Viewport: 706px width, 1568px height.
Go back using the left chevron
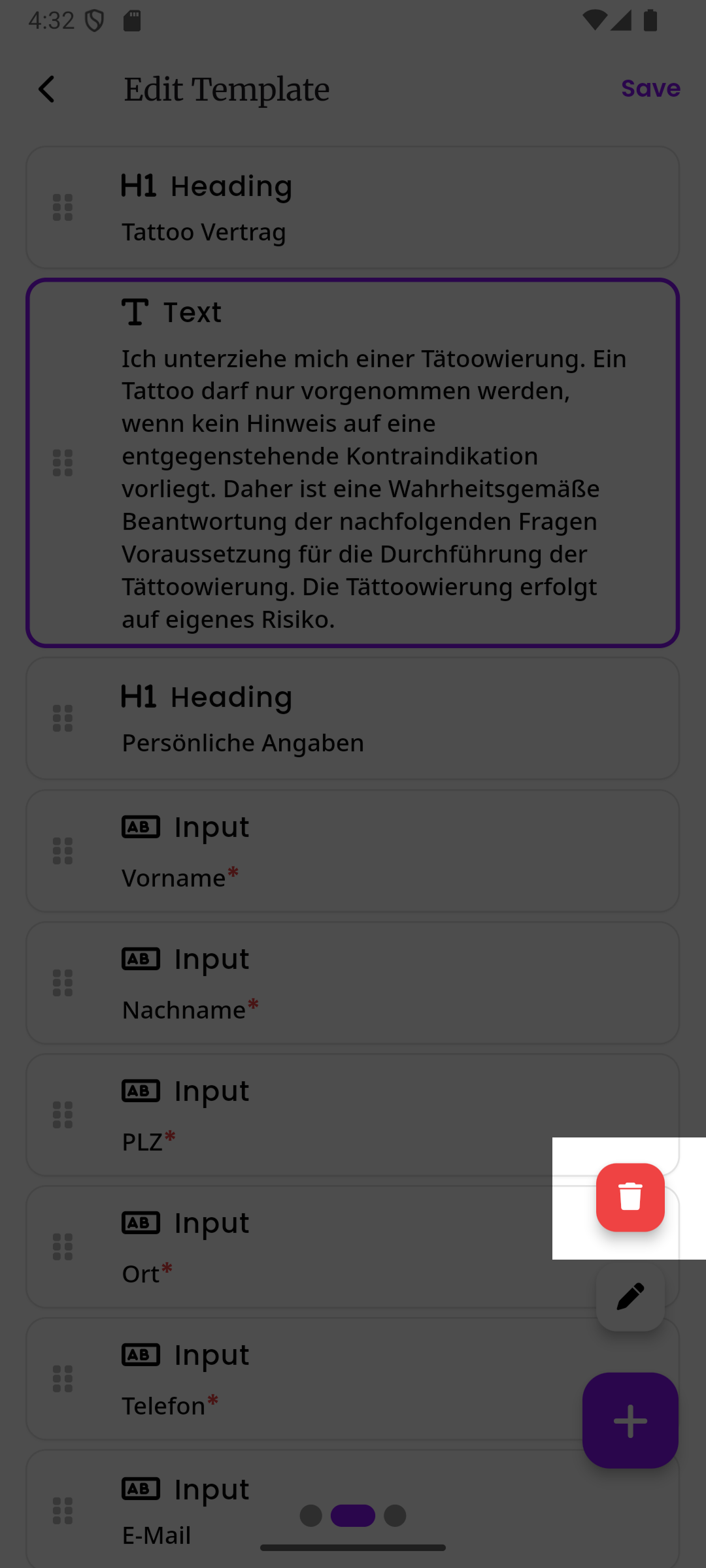click(x=46, y=88)
